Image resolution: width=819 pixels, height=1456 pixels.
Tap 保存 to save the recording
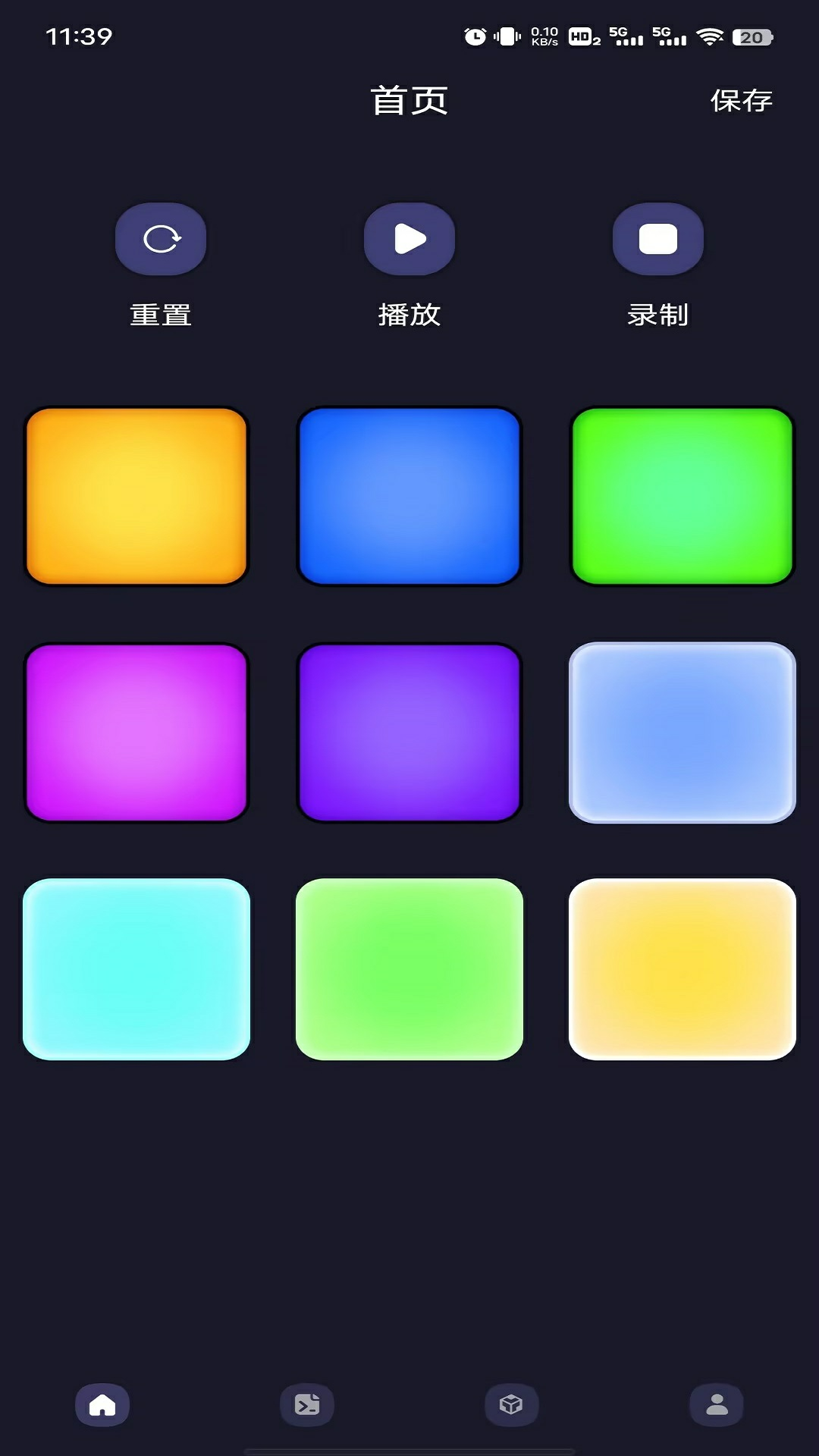pyautogui.click(x=741, y=100)
